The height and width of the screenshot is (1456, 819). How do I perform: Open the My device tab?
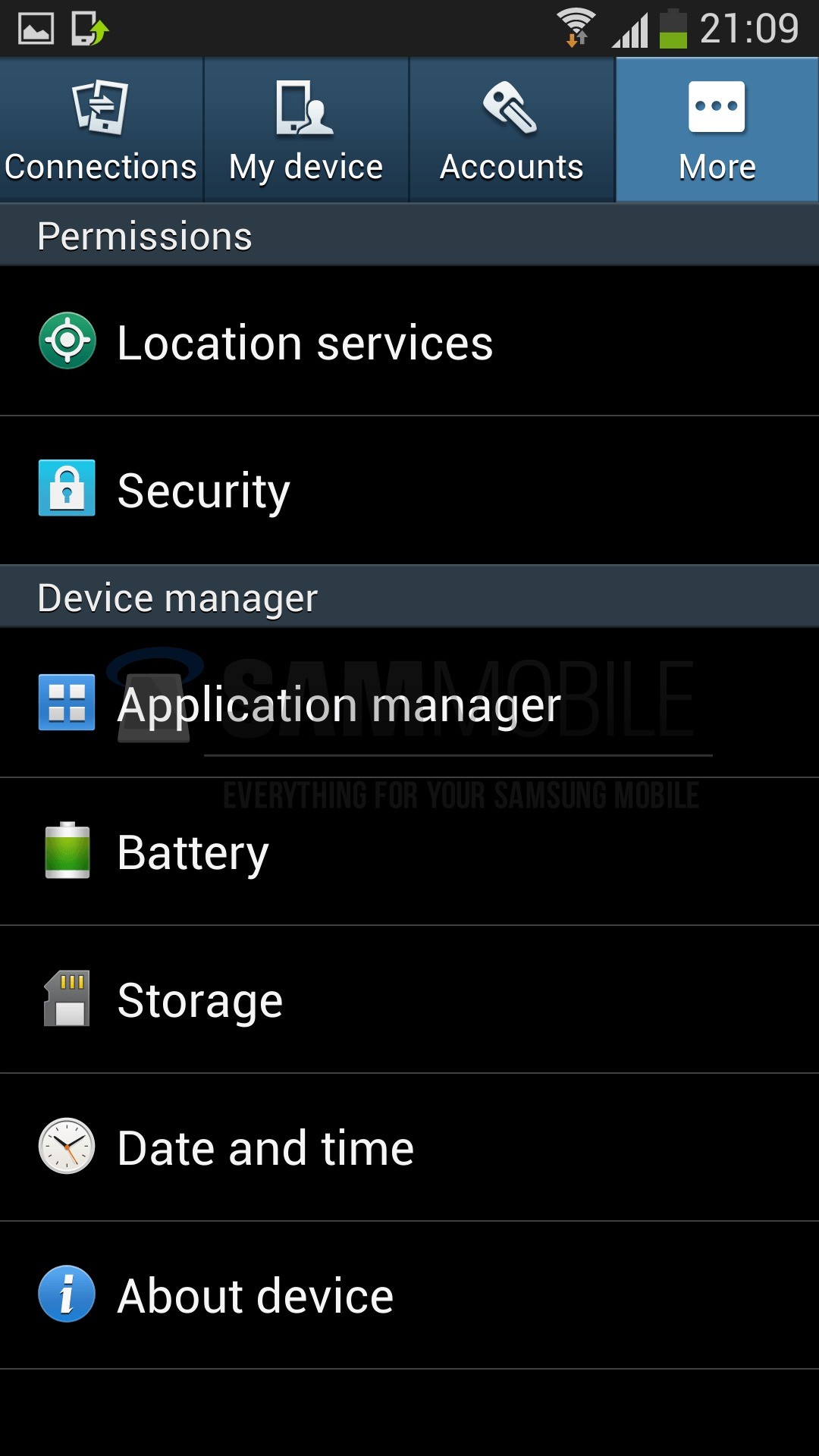(306, 130)
